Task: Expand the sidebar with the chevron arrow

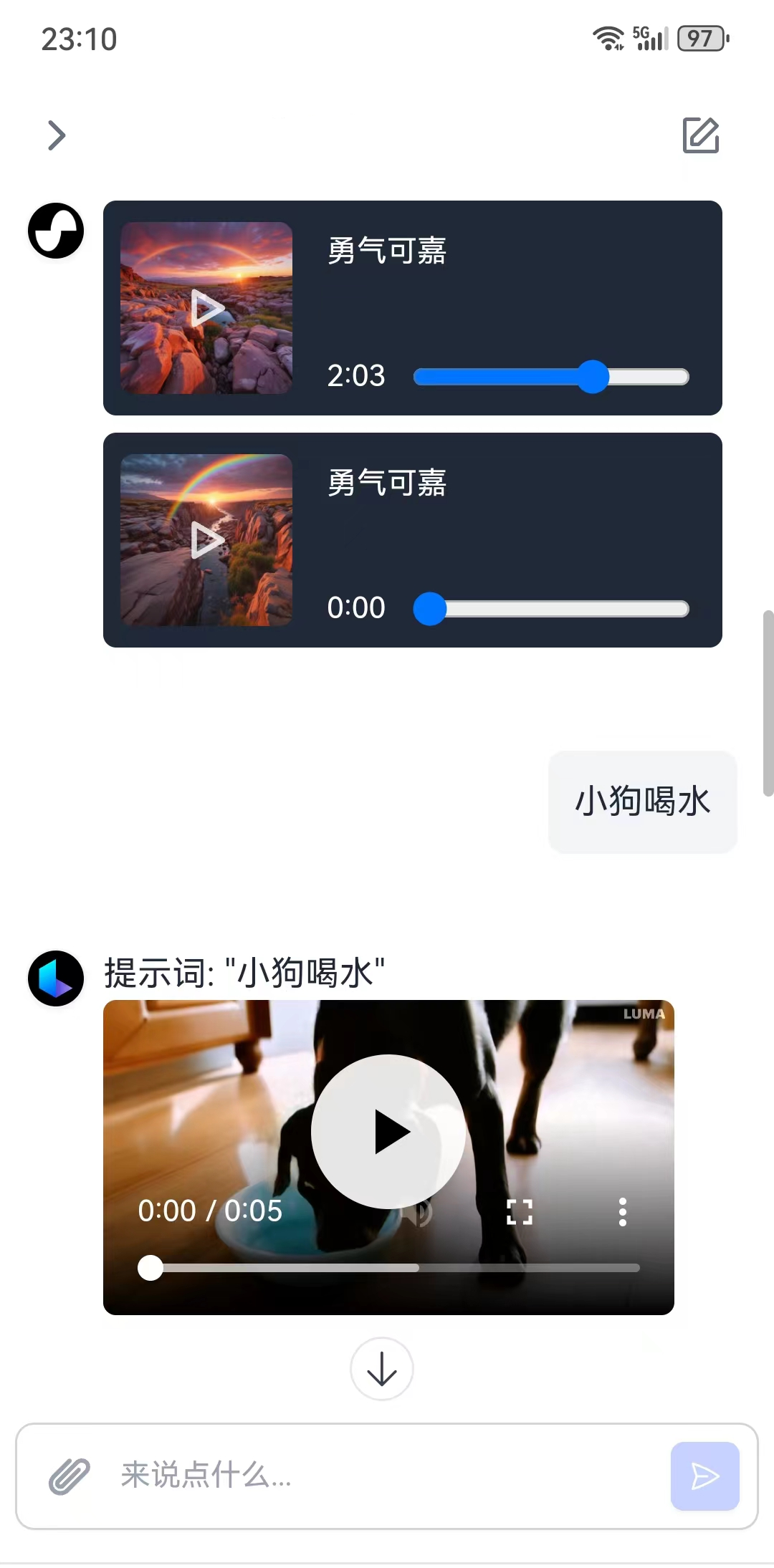Action: [x=57, y=135]
